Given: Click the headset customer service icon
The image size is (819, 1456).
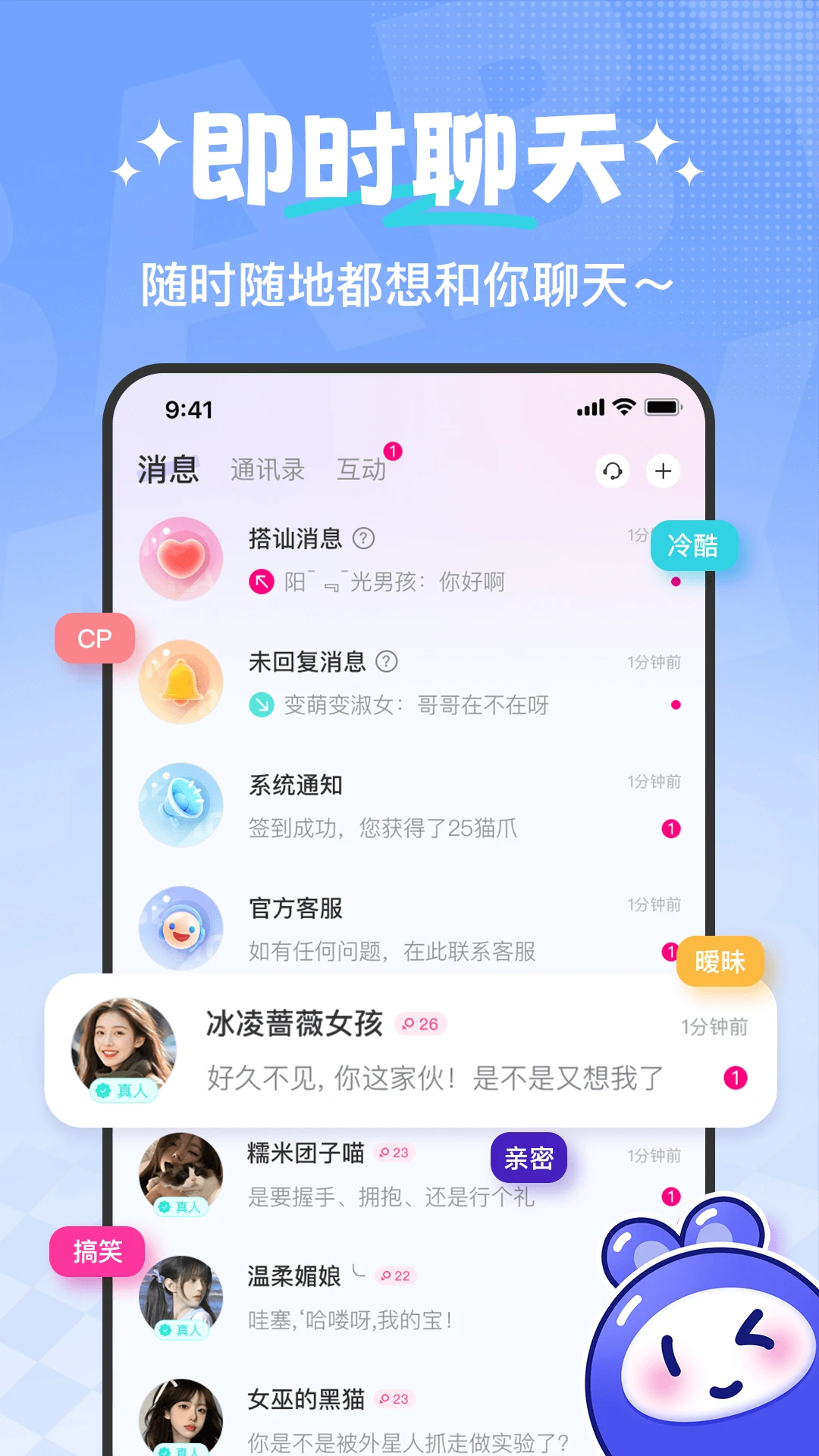Looking at the screenshot, I should 613,471.
